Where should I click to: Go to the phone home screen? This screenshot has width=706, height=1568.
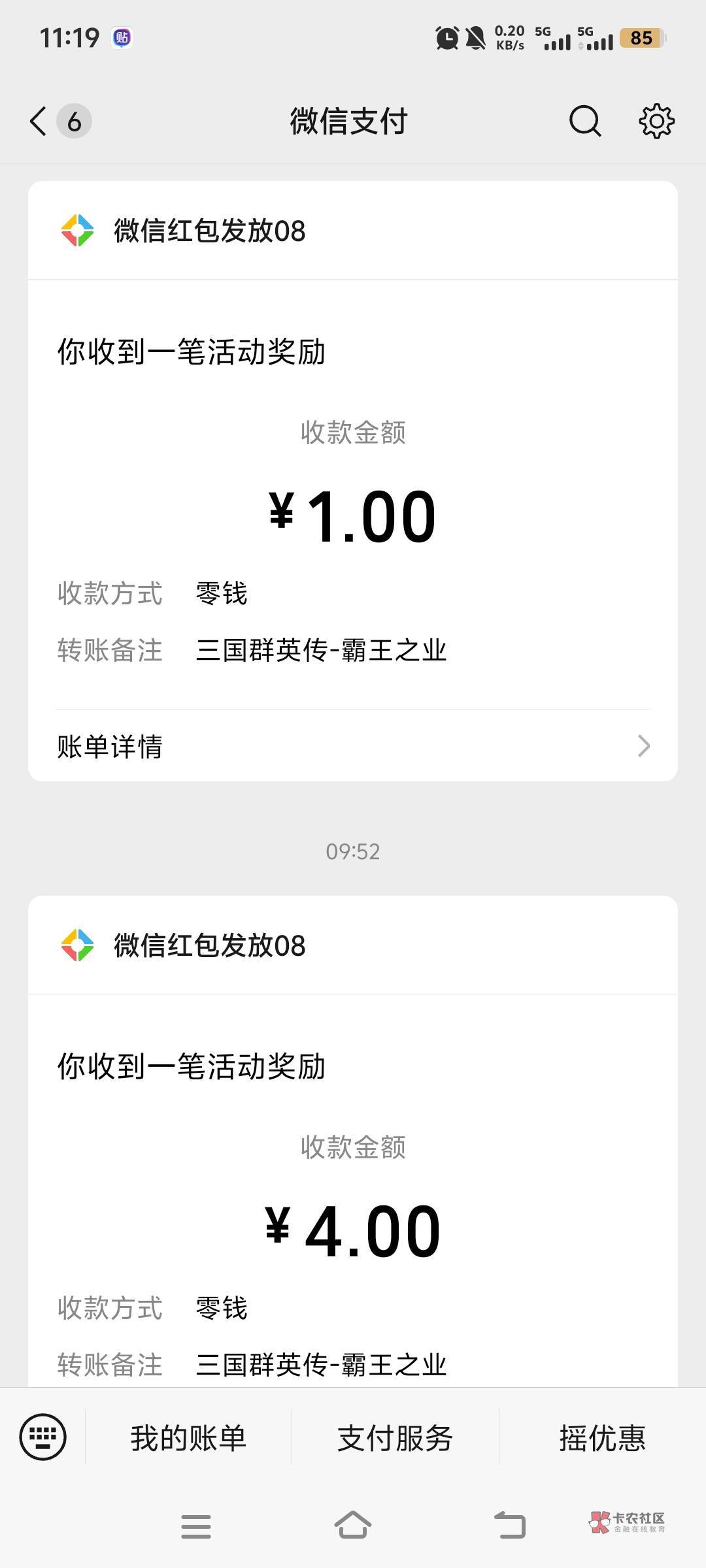tap(353, 1526)
